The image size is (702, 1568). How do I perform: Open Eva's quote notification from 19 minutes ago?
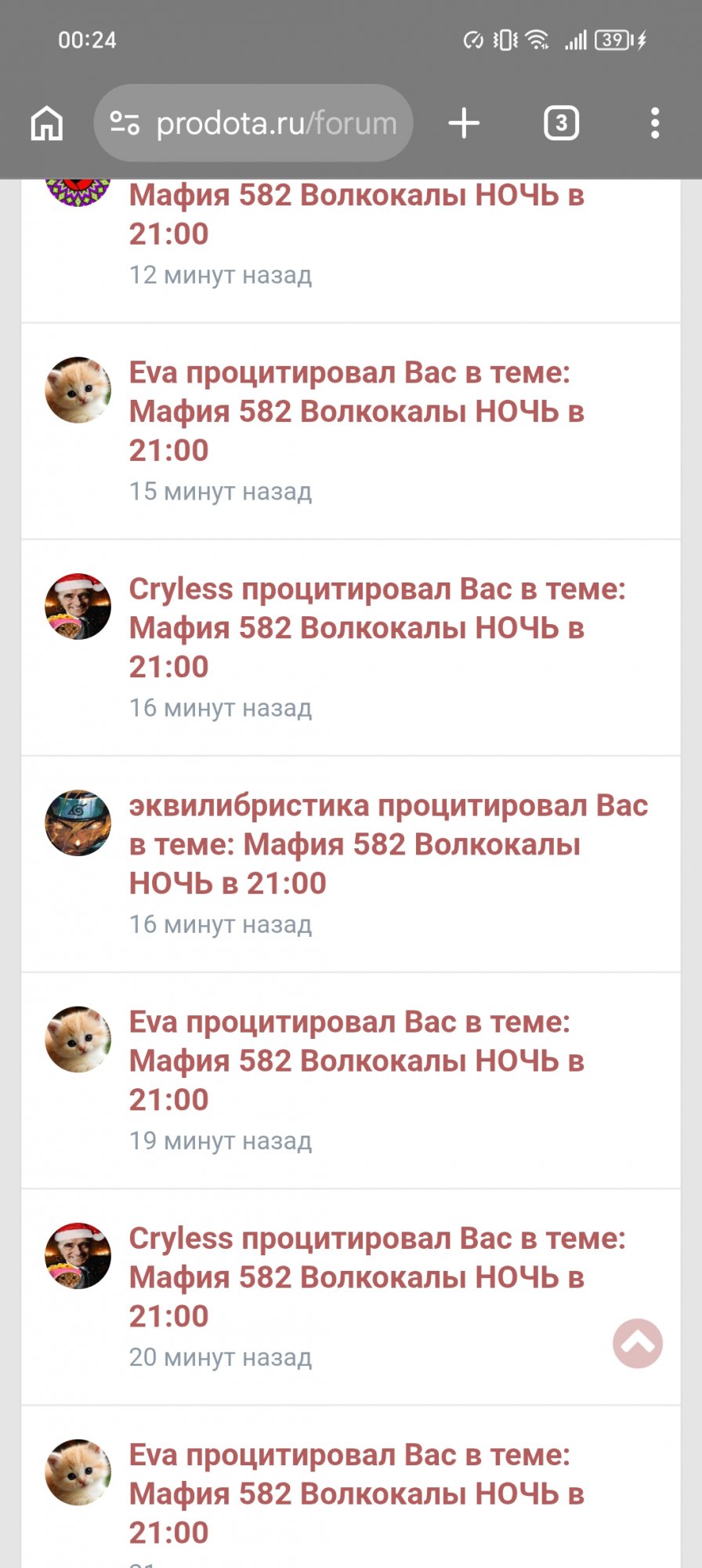356,1061
